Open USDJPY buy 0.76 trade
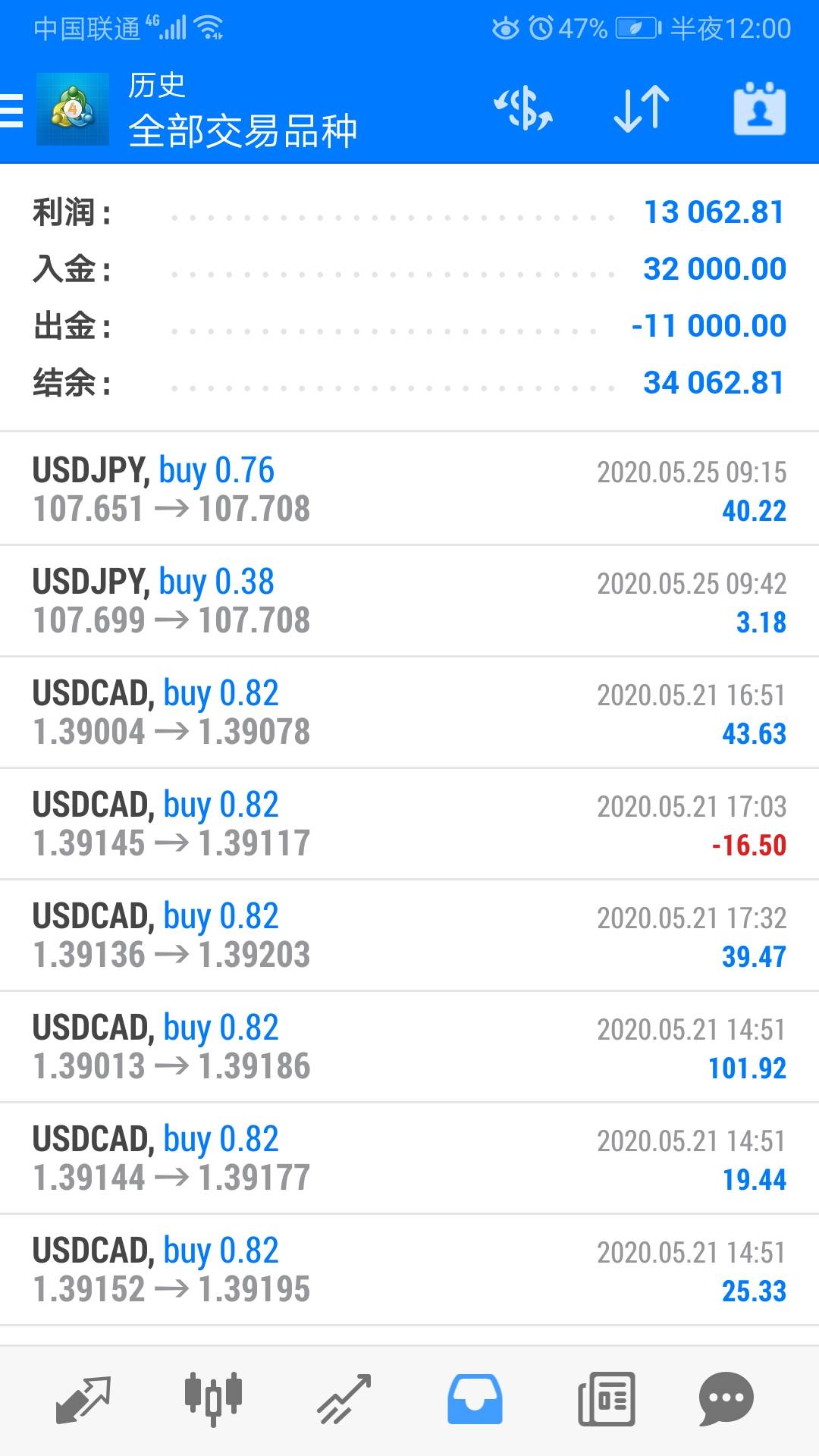This screenshot has width=819, height=1456. pos(409,489)
